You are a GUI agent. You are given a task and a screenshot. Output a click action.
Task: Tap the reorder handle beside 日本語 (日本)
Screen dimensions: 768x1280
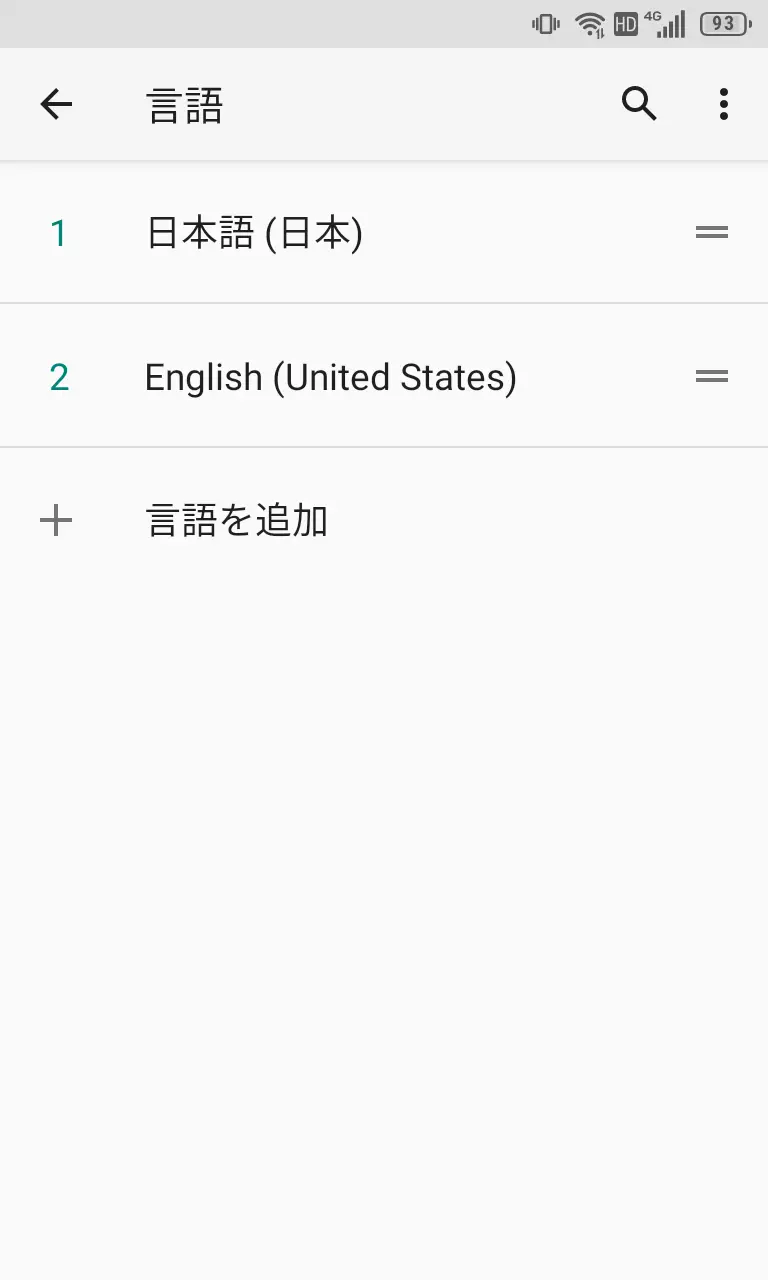click(x=711, y=233)
